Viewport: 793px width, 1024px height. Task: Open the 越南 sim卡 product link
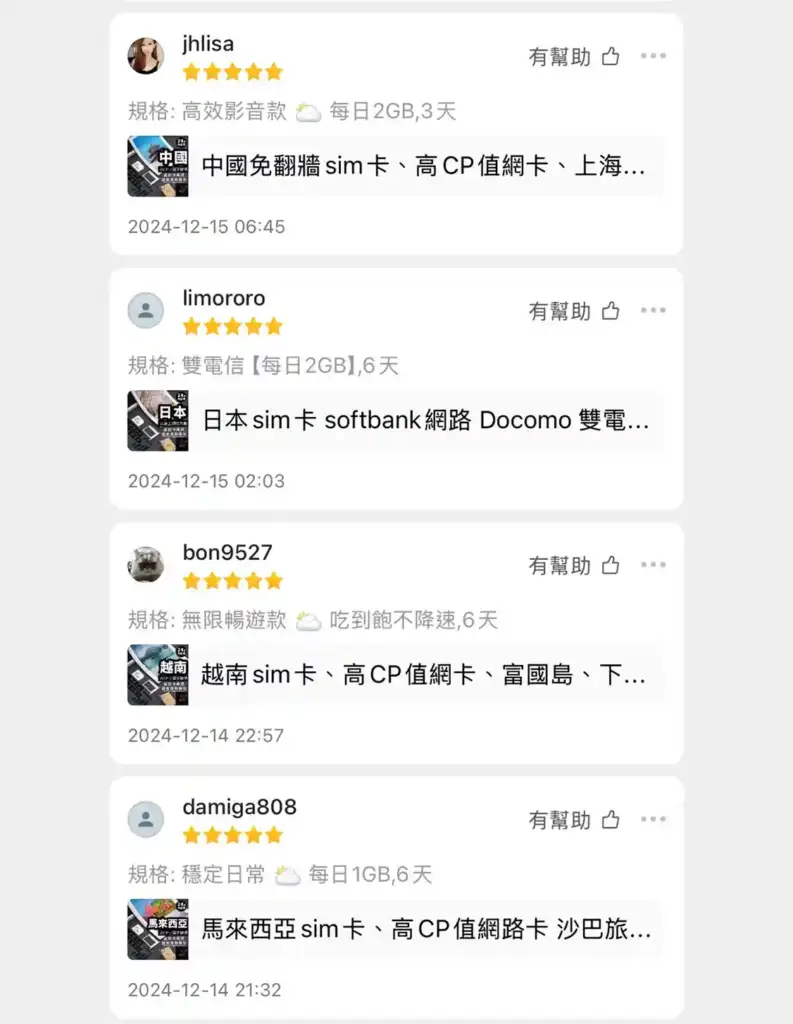[420, 674]
